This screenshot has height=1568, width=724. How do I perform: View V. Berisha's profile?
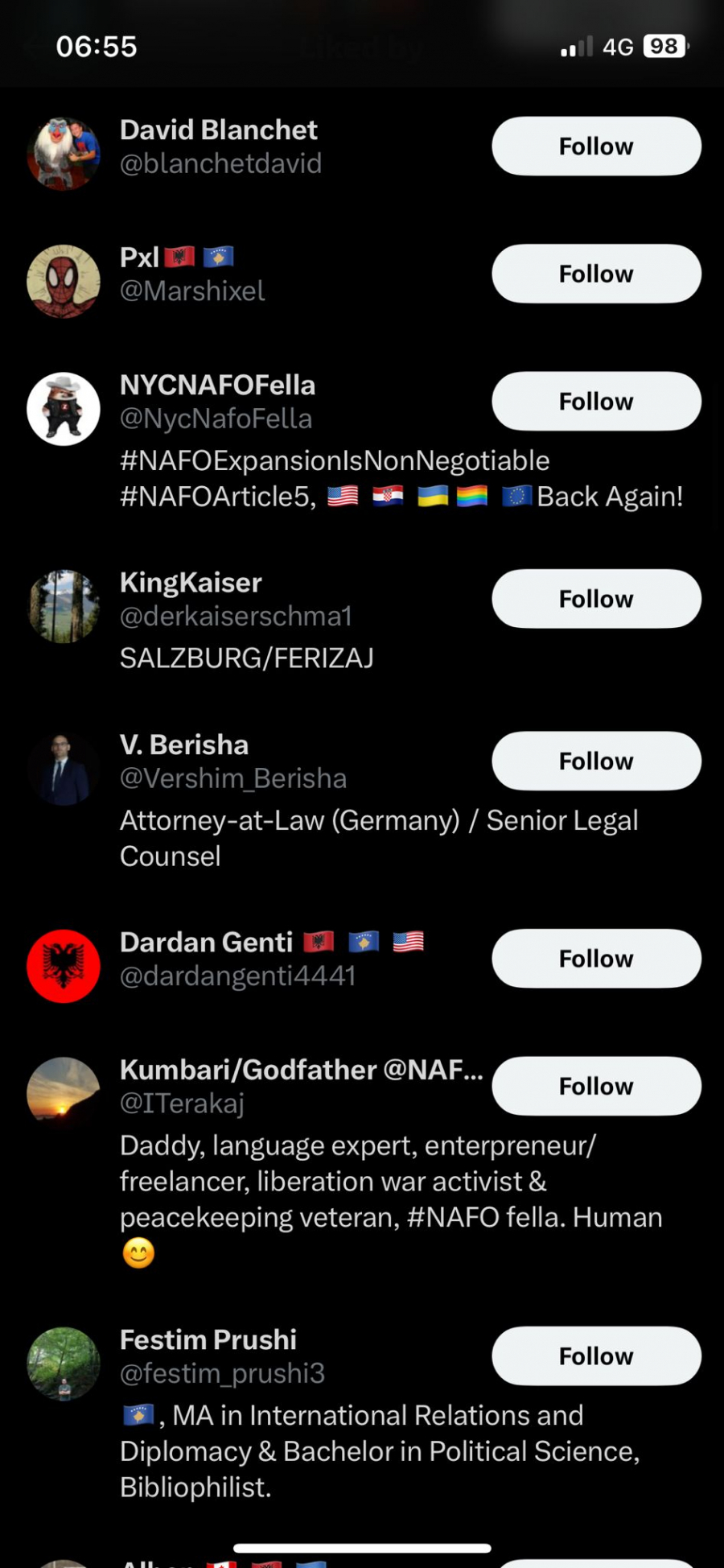click(184, 745)
